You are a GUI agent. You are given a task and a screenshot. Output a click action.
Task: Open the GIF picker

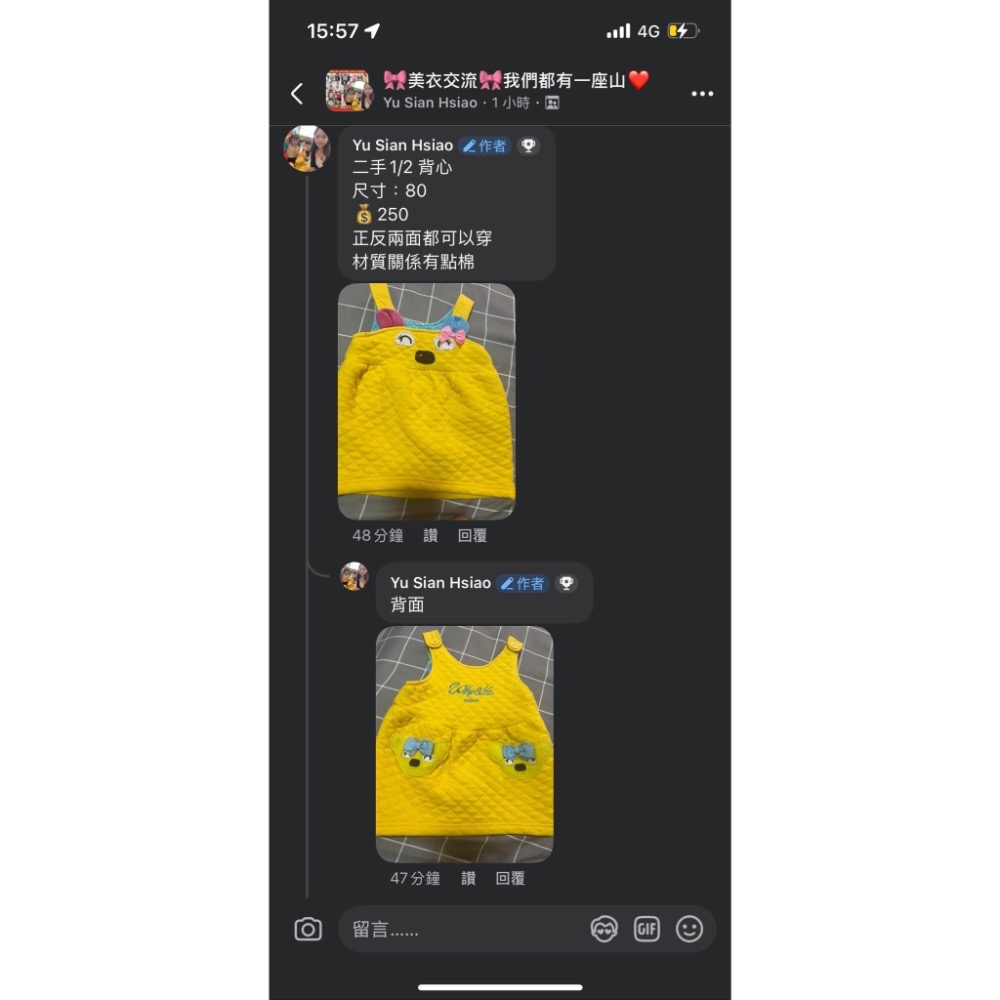pyautogui.click(x=647, y=930)
